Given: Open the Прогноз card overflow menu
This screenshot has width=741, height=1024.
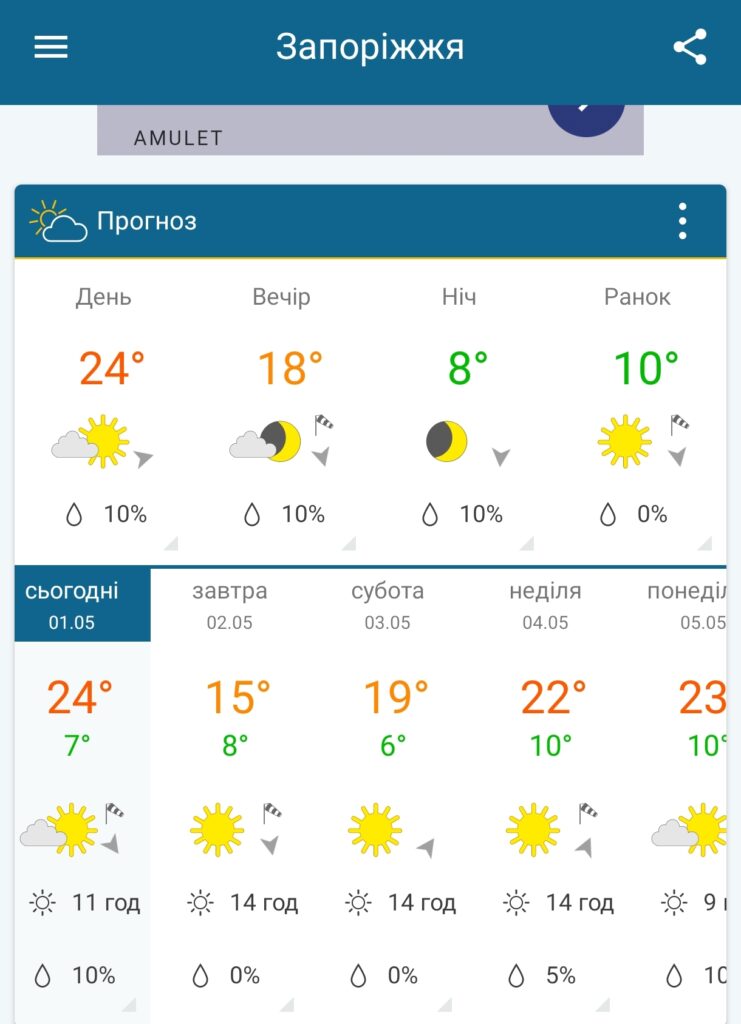Looking at the screenshot, I should tap(683, 221).
